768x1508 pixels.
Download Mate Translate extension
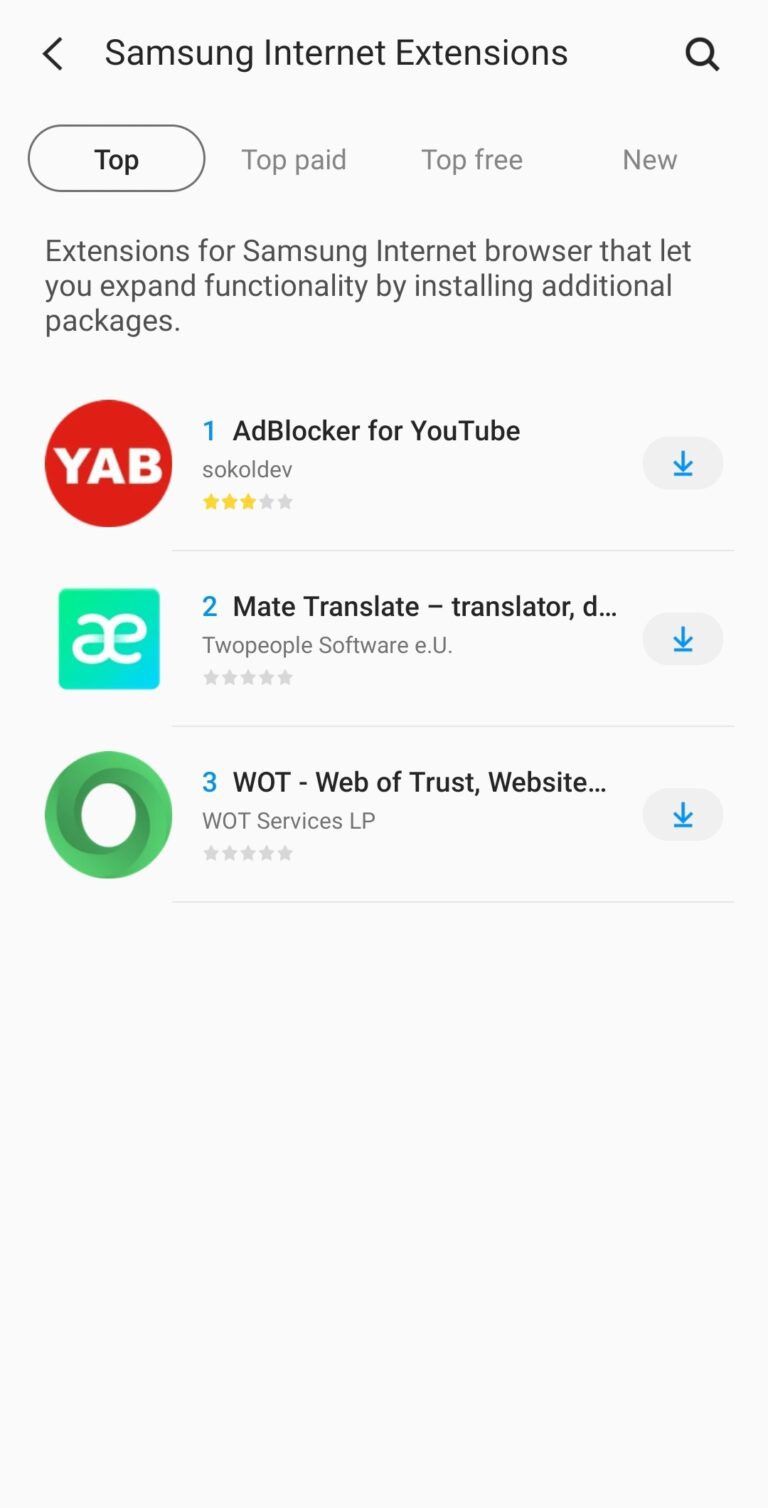point(682,639)
